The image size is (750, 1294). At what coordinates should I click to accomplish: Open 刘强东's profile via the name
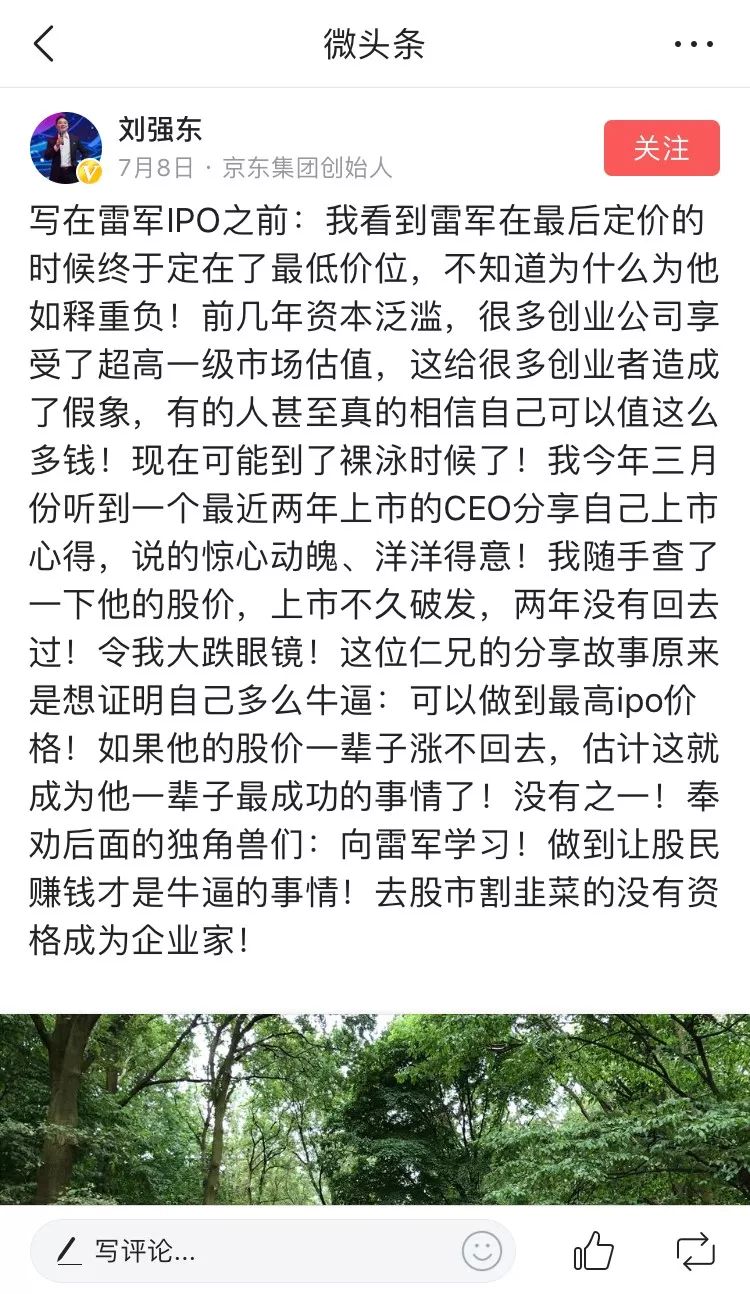[x=160, y=128]
